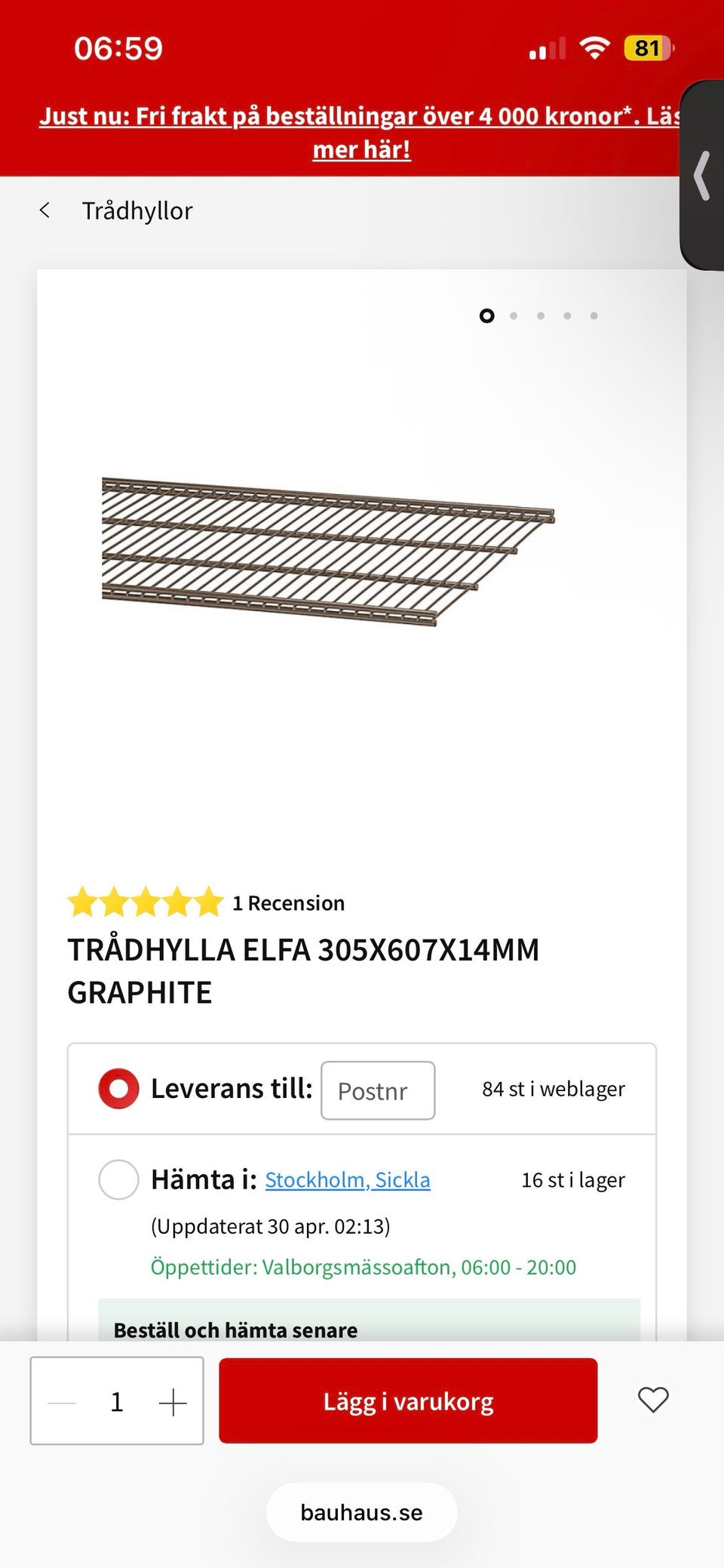Open the 1 Recension reviews link
The image size is (724, 1568).
[288, 903]
